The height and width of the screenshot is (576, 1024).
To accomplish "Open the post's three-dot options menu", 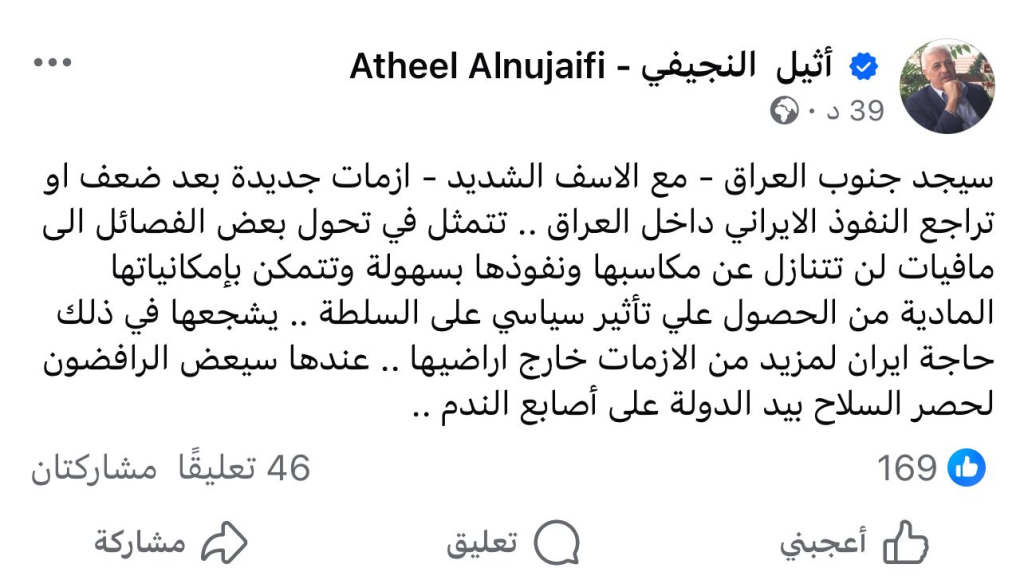I will click(52, 63).
